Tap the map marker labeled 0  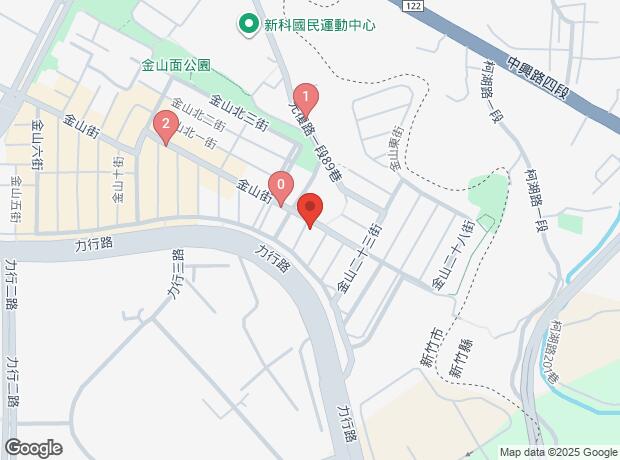pos(282,185)
